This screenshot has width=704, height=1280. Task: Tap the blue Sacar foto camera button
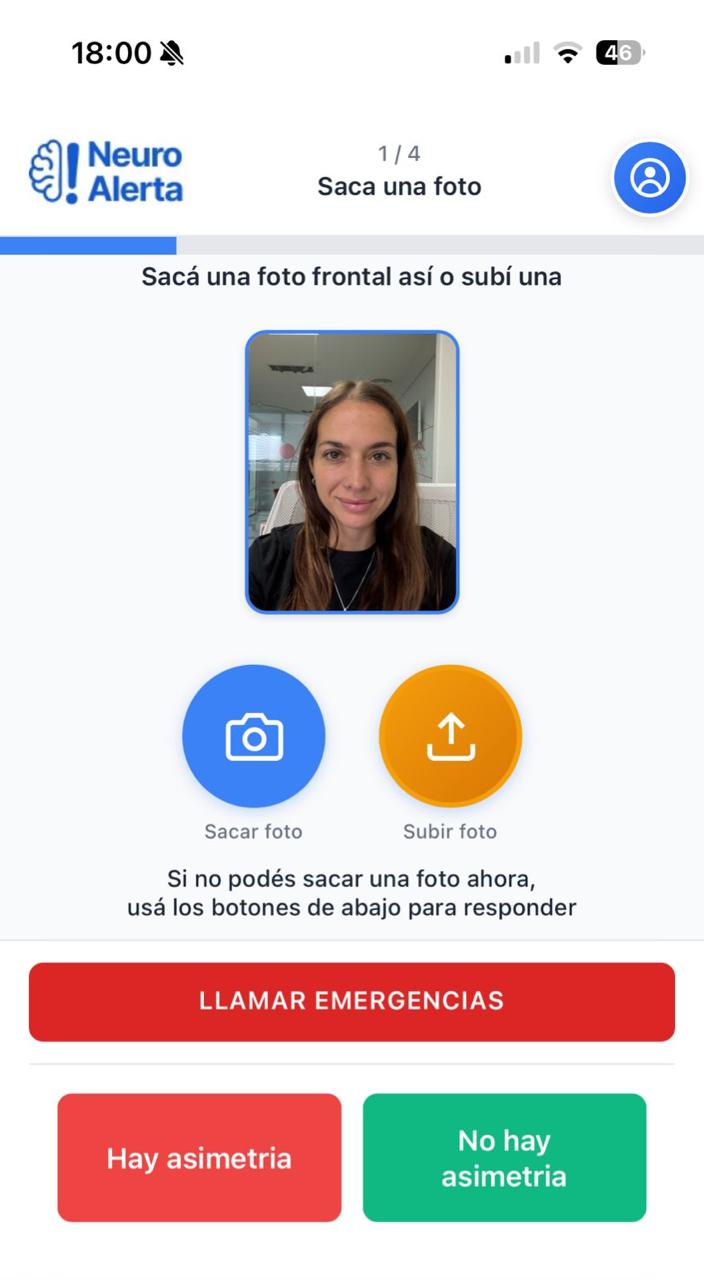[x=254, y=737]
